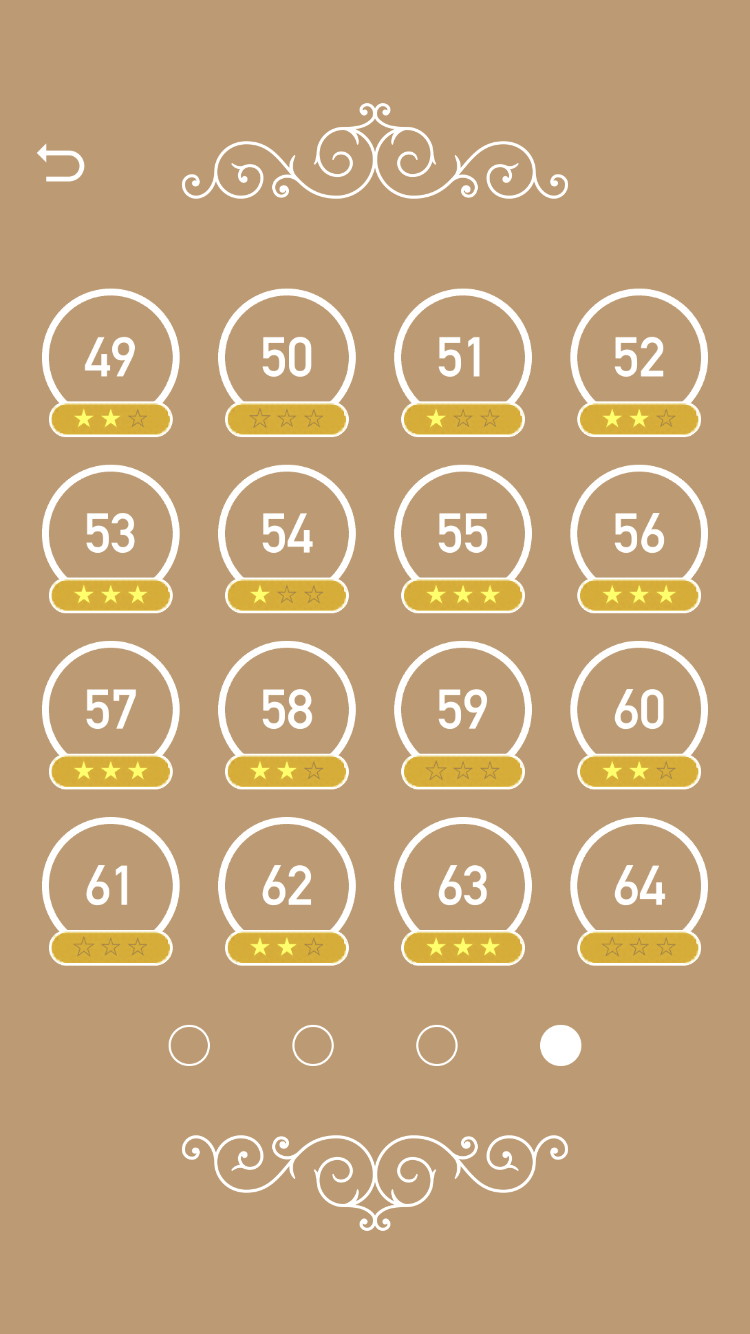Image resolution: width=750 pixels, height=1334 pixels.
Task: Choose level 55
Action: click(462, 534)
